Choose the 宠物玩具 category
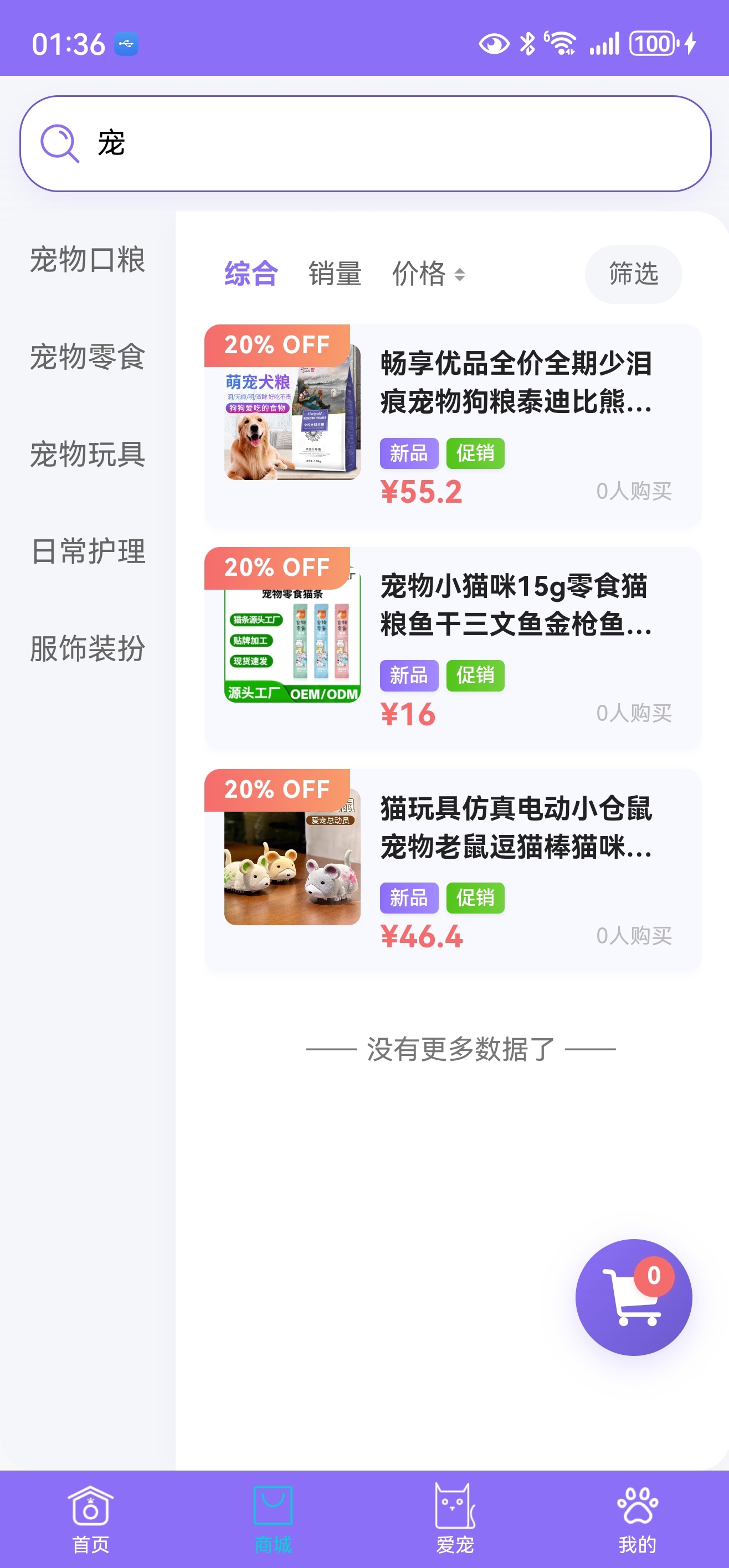The image size is (729, 1568). [x=88, y=454]
